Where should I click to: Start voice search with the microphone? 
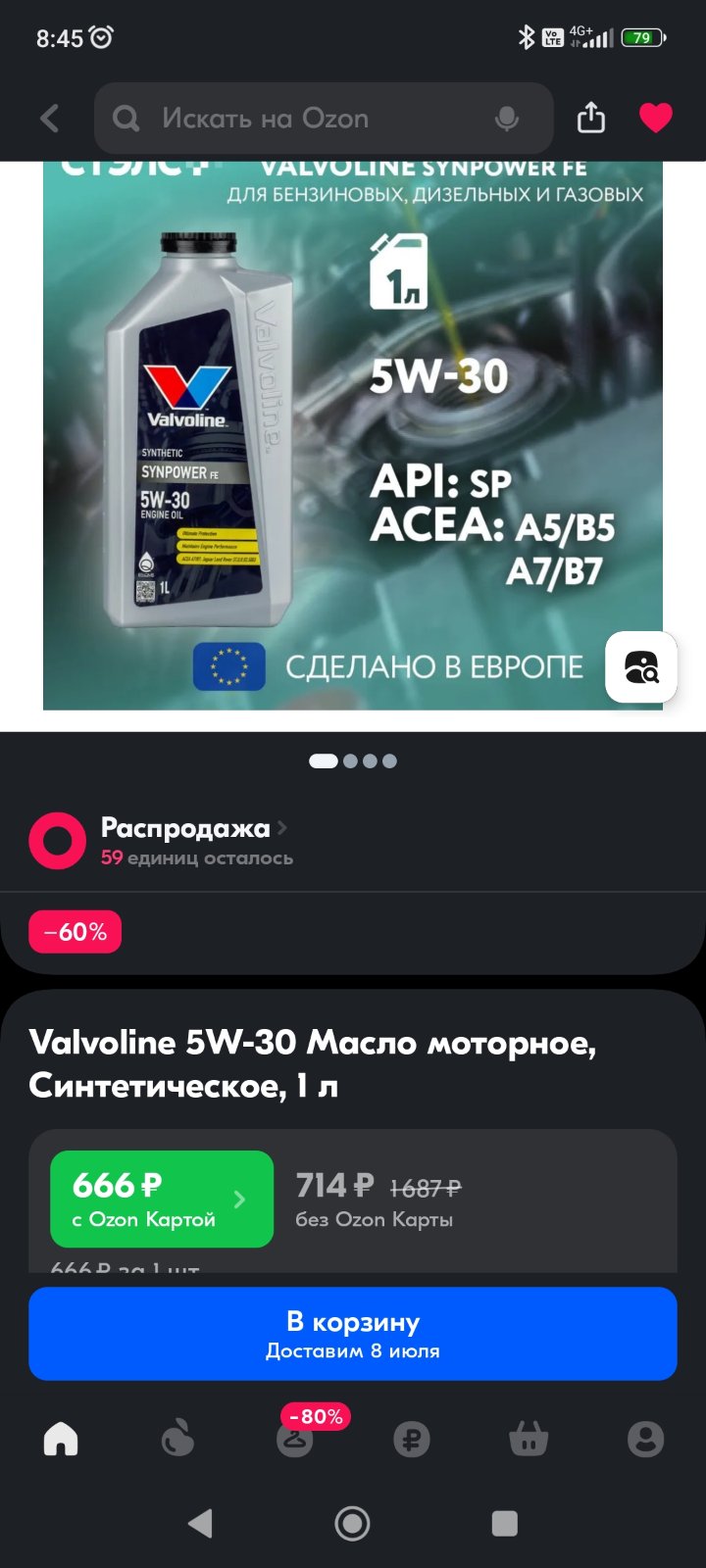tap(507, 119)
